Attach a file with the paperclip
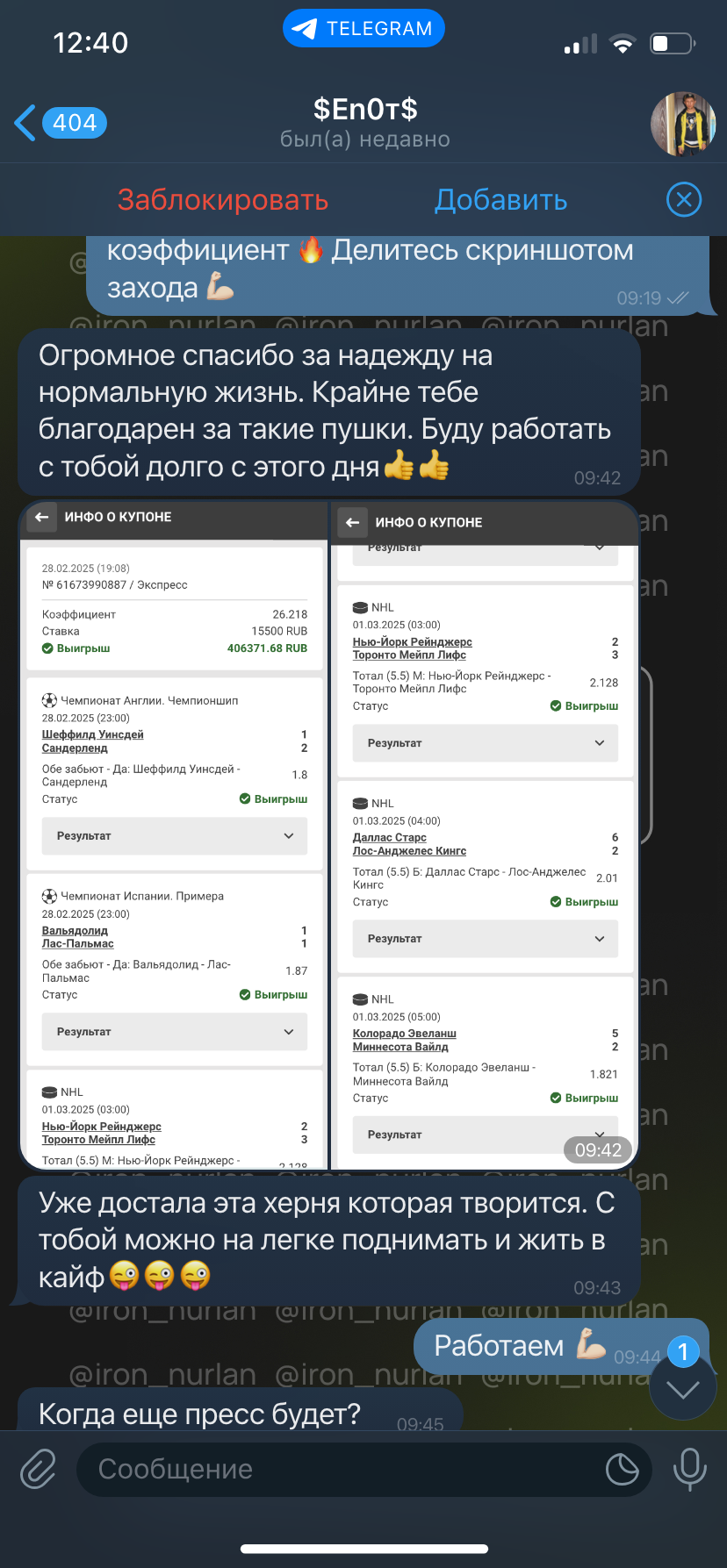Image resolution: width=727 pixels, height=1568 pixels. [x=39, y=1469]
